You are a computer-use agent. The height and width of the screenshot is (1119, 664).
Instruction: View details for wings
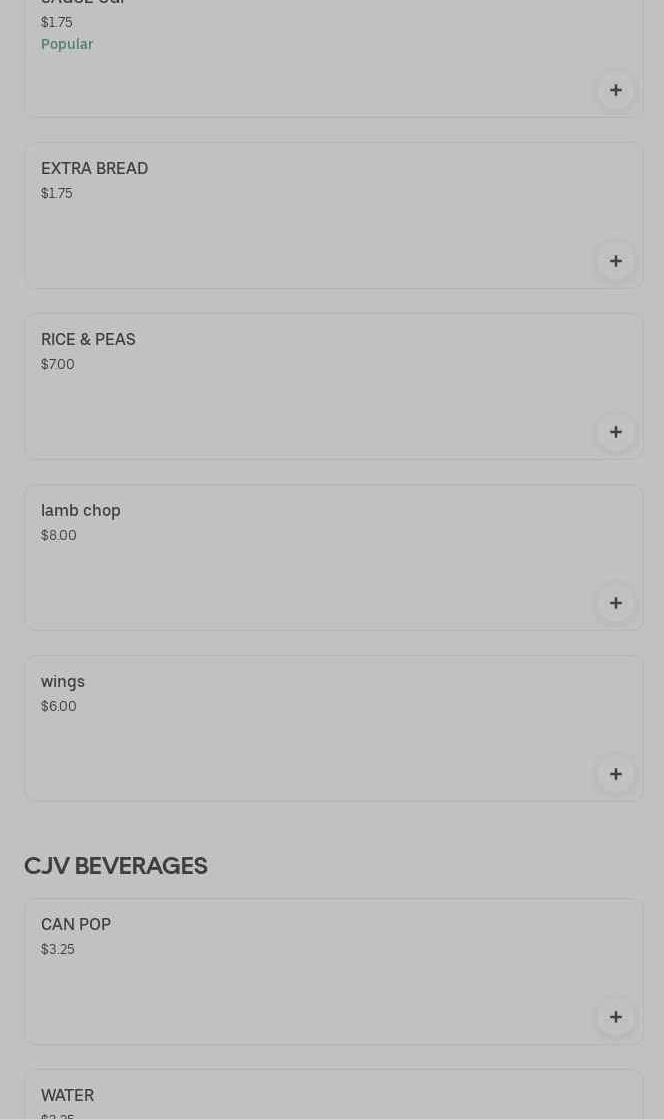click(x=300, y=728)
